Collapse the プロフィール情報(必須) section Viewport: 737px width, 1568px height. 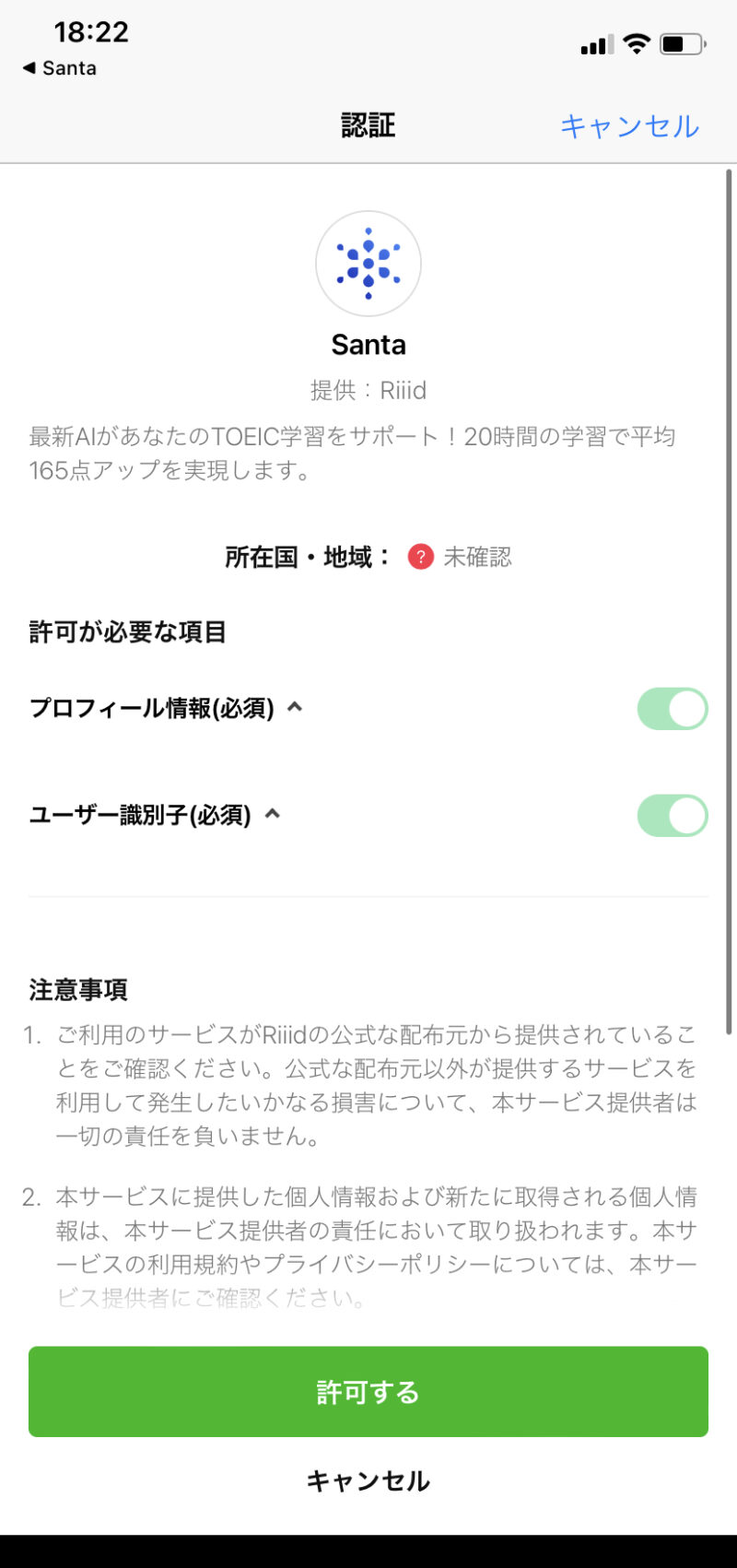(295, 707)
